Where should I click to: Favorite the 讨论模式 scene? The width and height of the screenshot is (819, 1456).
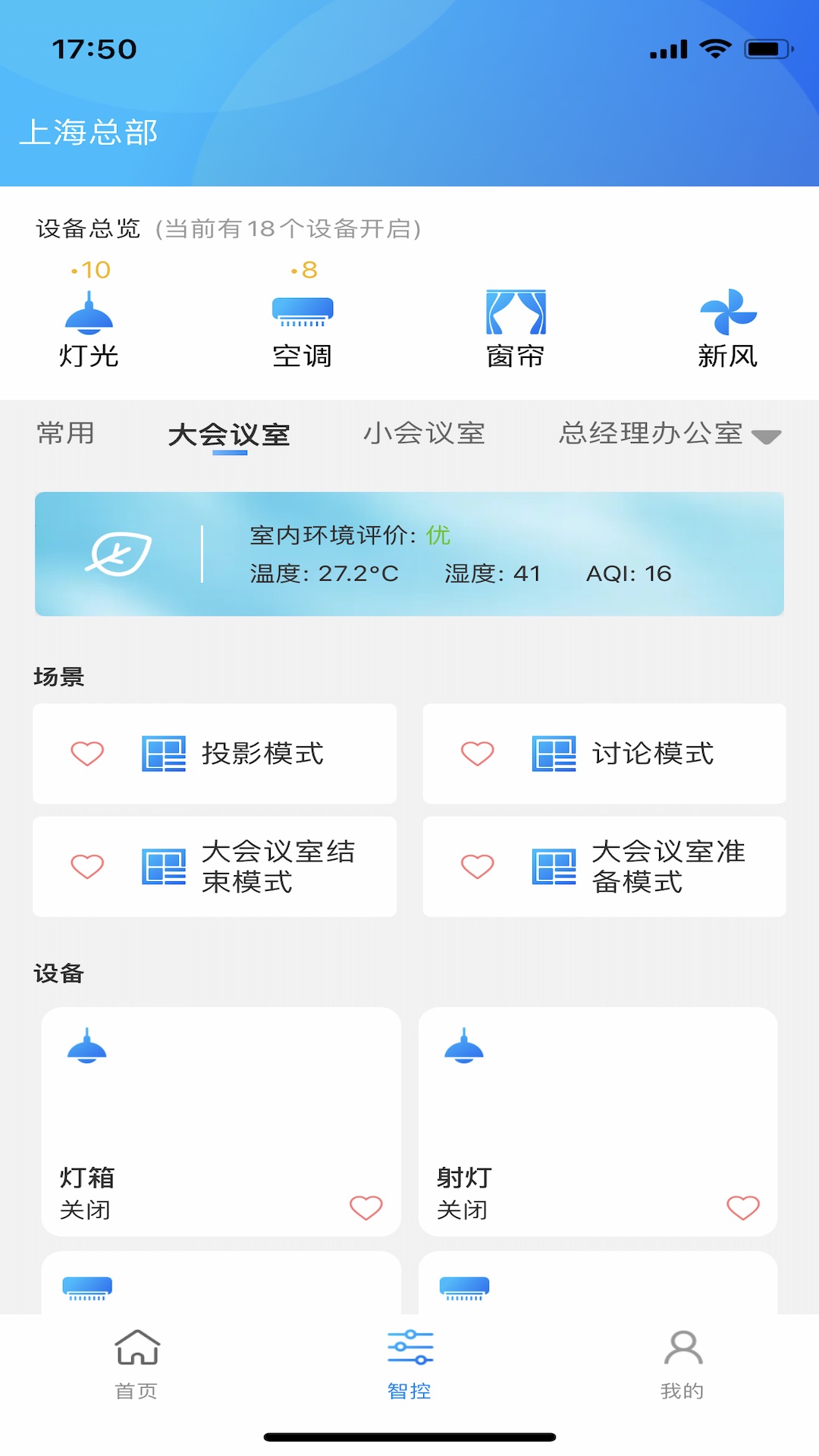[478, 754]
